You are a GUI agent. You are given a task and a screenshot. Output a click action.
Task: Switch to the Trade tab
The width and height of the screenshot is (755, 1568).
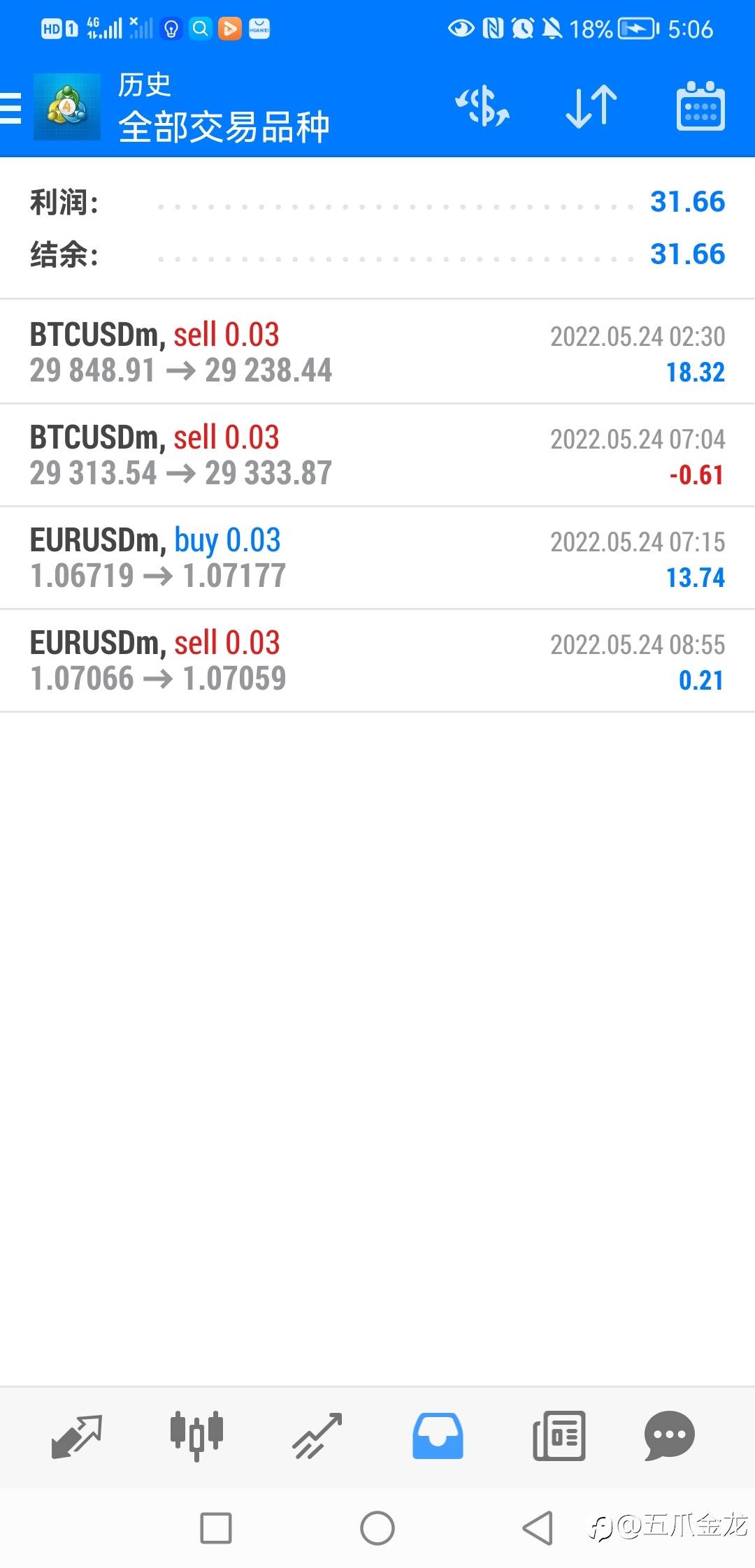tap(317, 1436)
